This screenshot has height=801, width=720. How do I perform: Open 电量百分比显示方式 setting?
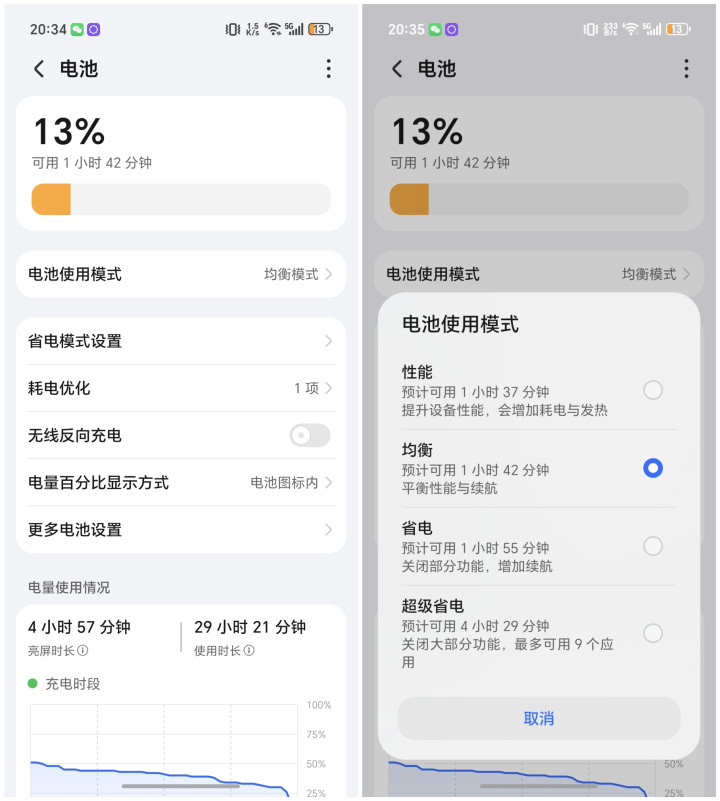[181, 482]
